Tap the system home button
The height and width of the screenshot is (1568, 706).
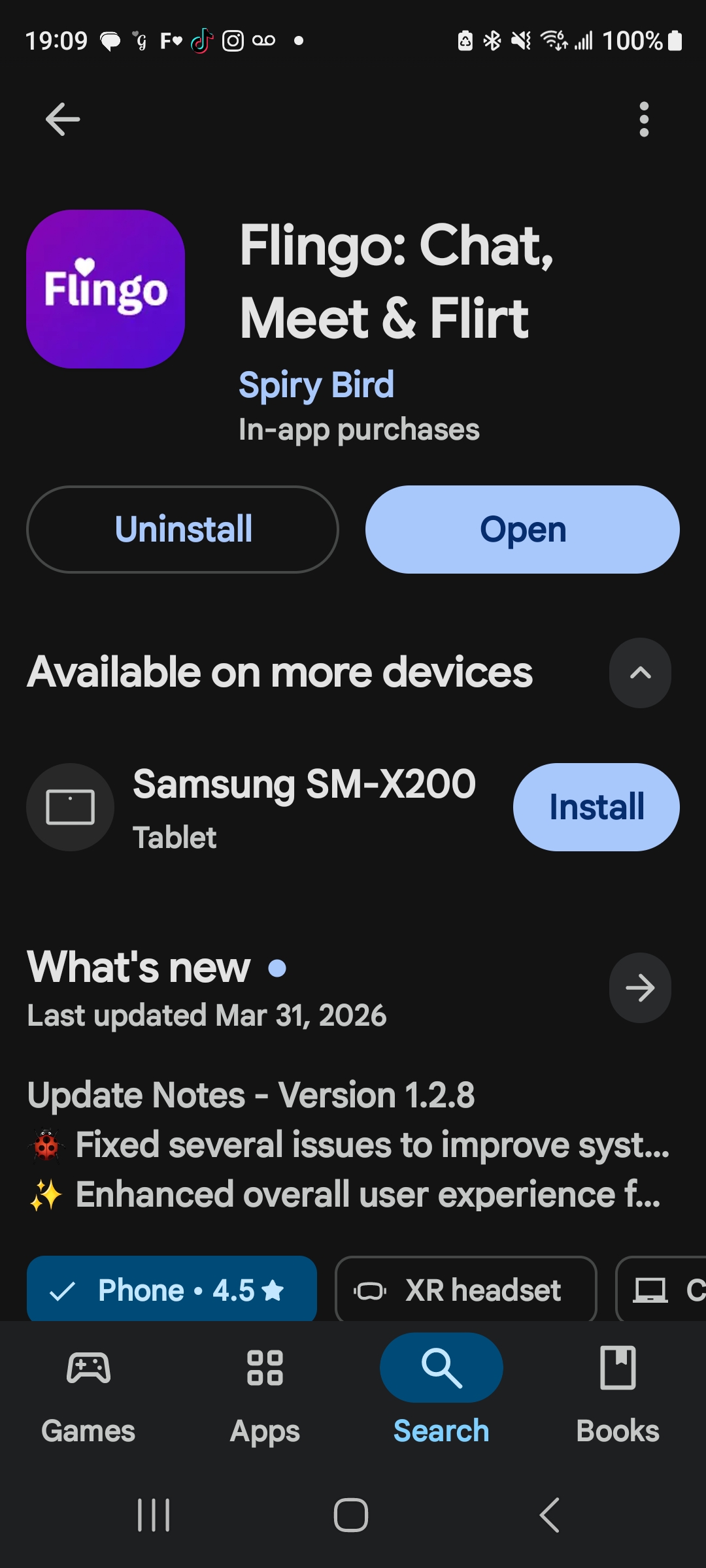(x=351, y=1515)
